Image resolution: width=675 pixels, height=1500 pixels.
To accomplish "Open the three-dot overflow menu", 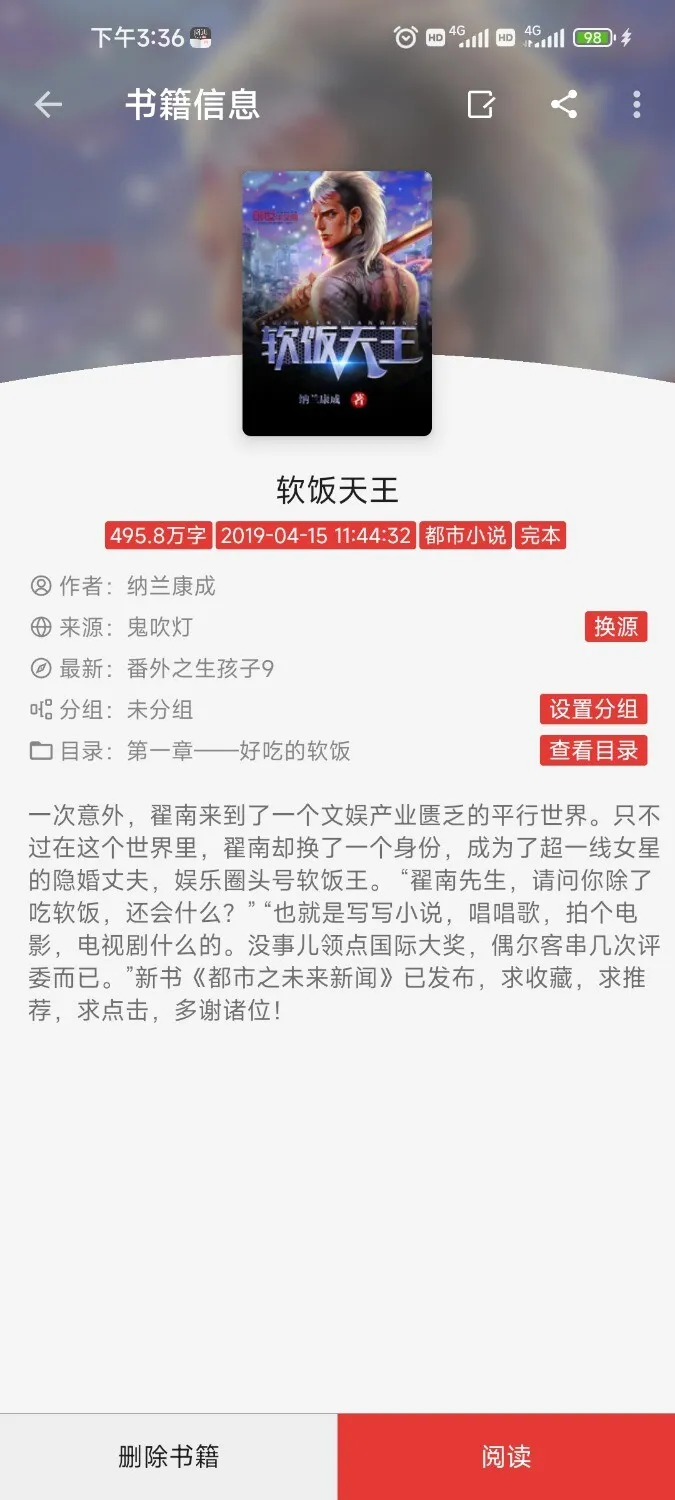I will [636, 105].
